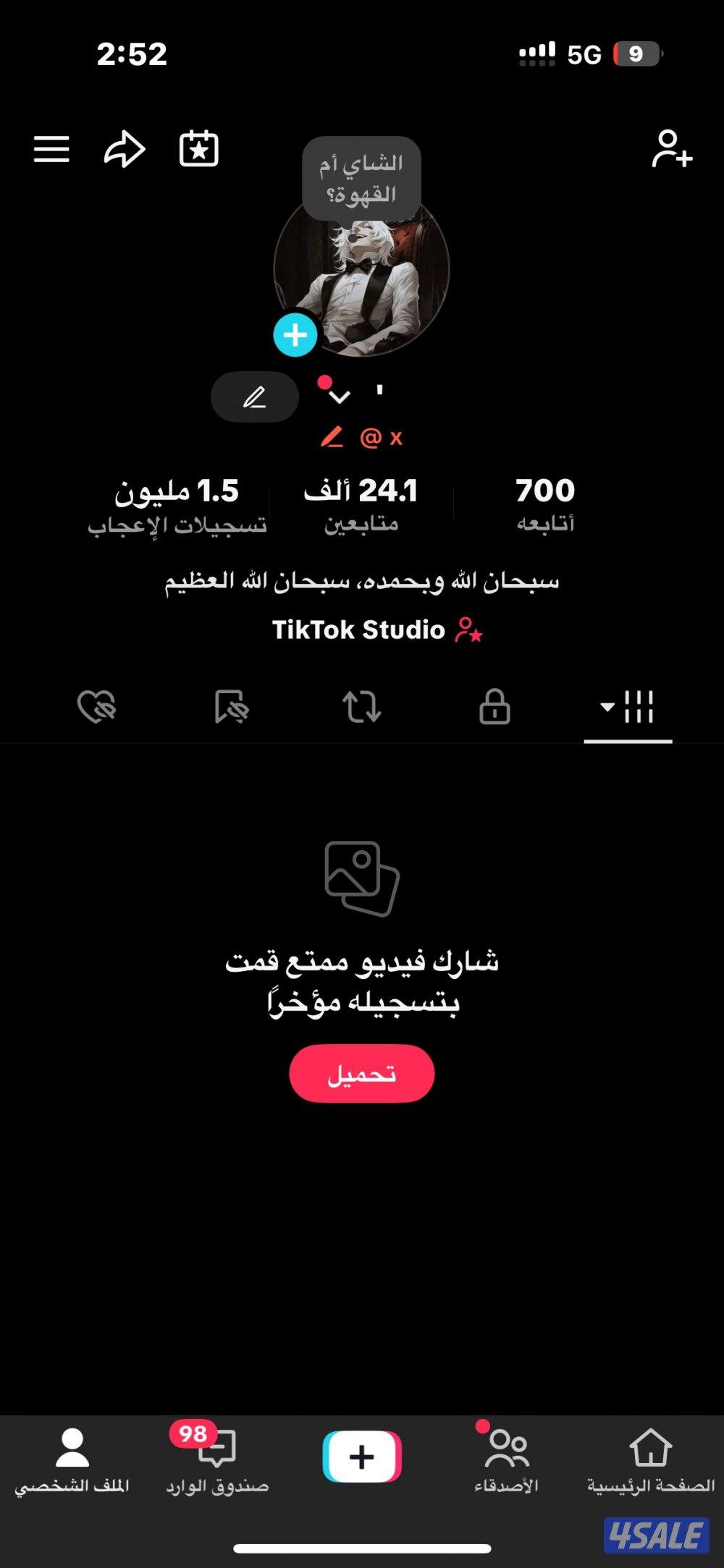Open the hamburger menu
Viewport: 724px width, 1568px height.
coord(51,148)
